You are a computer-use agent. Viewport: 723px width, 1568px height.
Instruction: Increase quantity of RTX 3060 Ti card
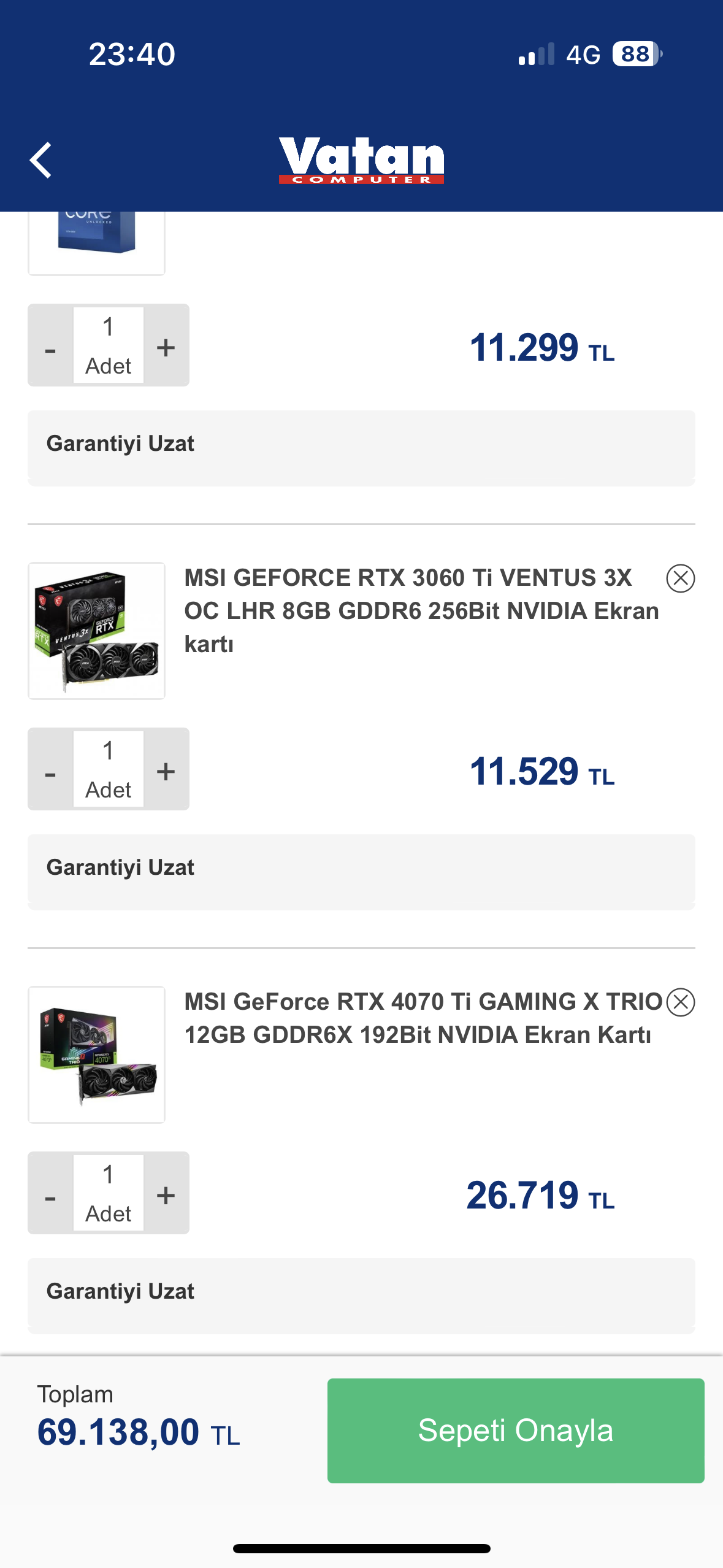coord(166,771)
